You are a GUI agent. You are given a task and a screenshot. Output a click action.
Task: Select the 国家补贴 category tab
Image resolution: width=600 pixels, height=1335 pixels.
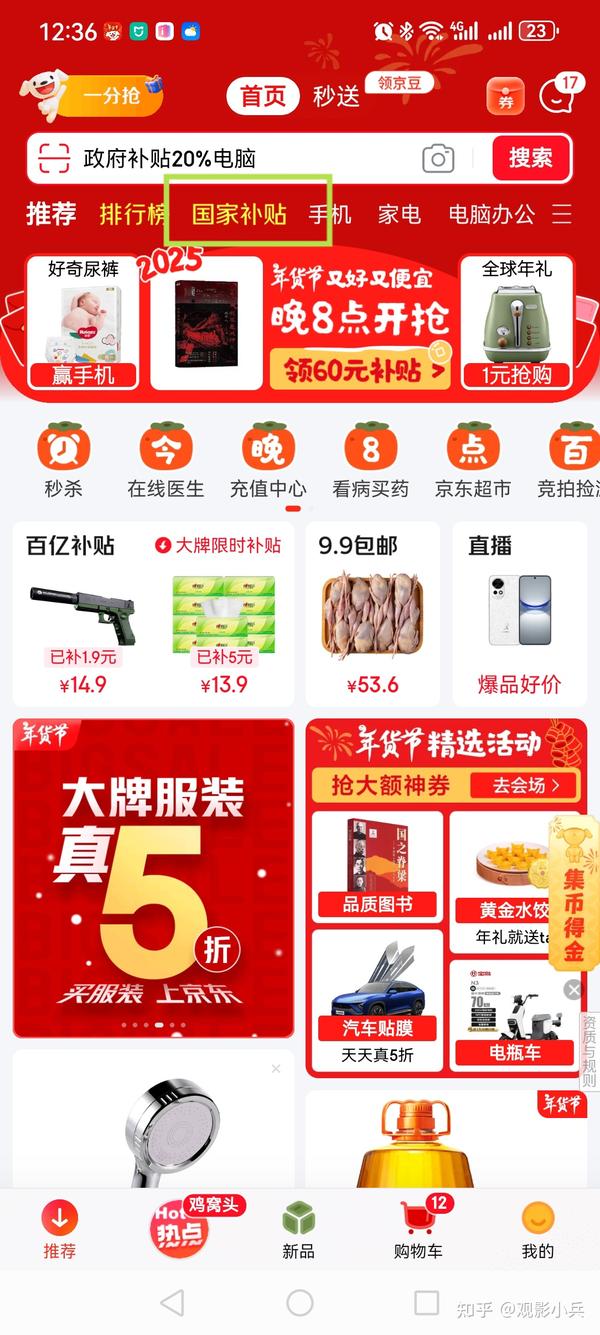pos(239,213)
